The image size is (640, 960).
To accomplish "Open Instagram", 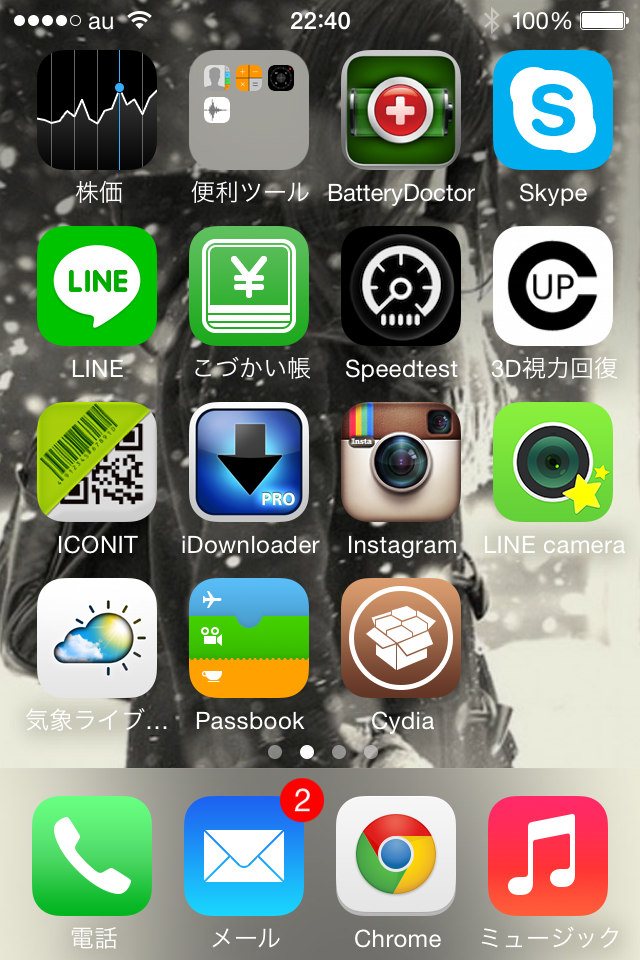I will (401, 462).
